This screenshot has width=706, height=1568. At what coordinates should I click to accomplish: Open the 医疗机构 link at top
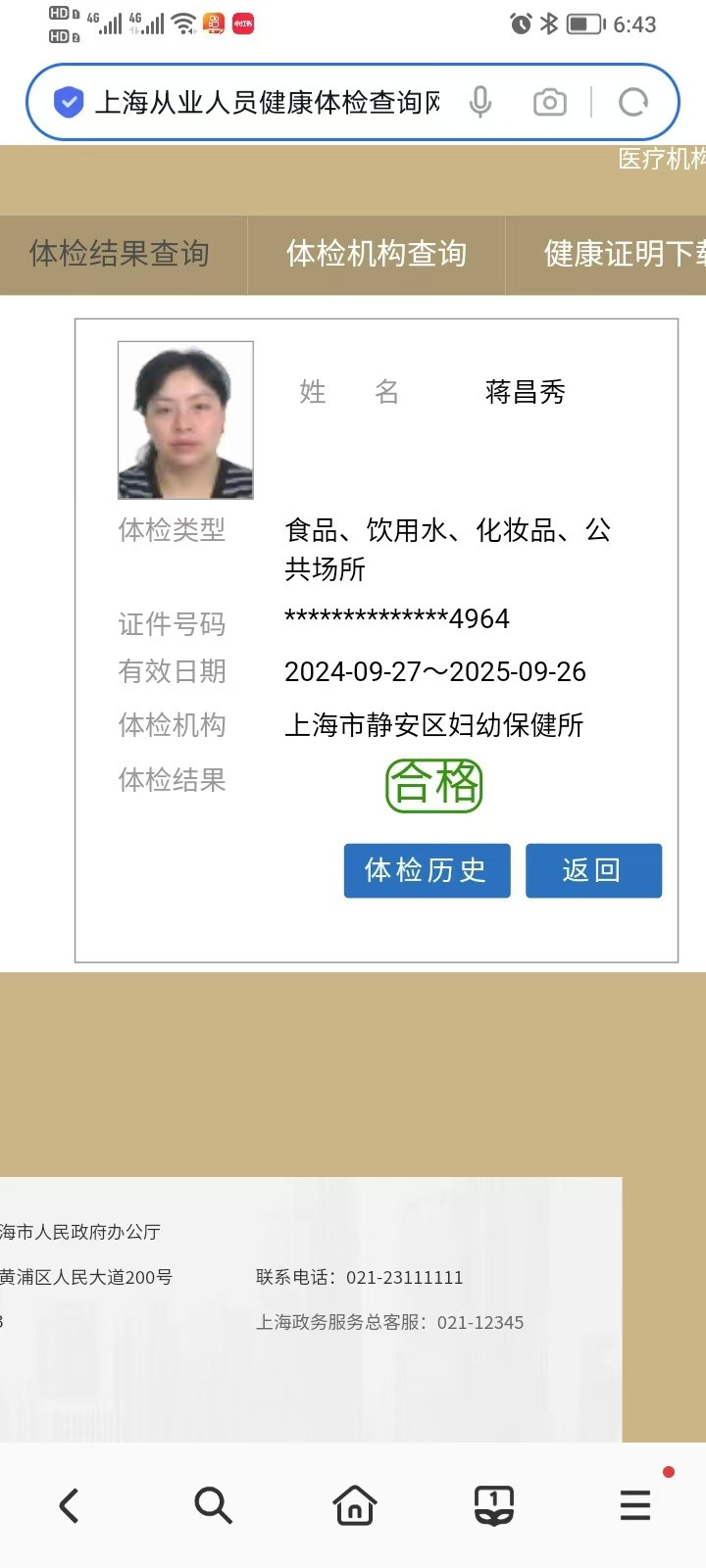pos(662,159)
